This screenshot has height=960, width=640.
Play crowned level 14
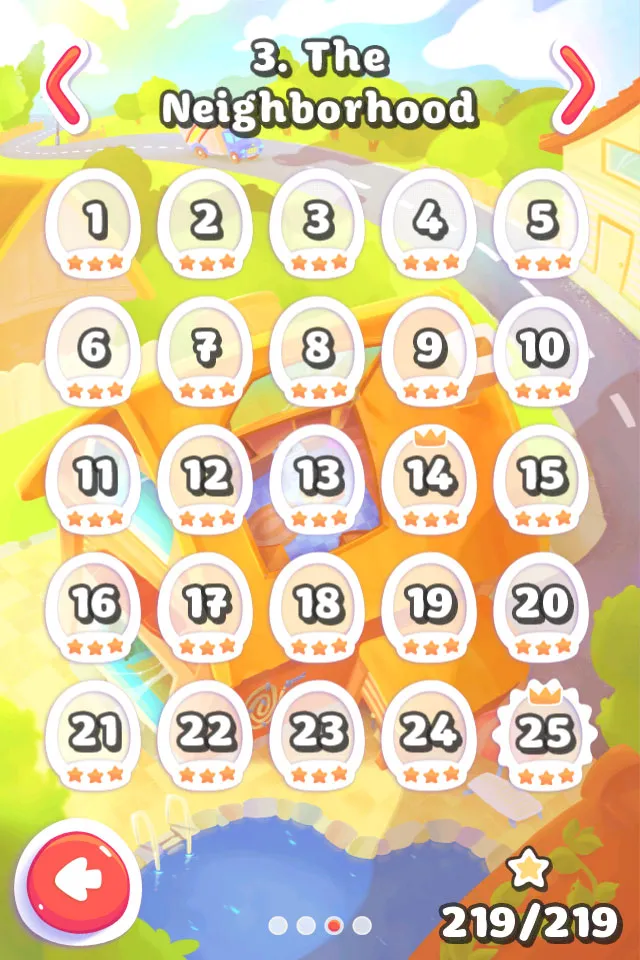pyautogui.click(x=429, y=480)
